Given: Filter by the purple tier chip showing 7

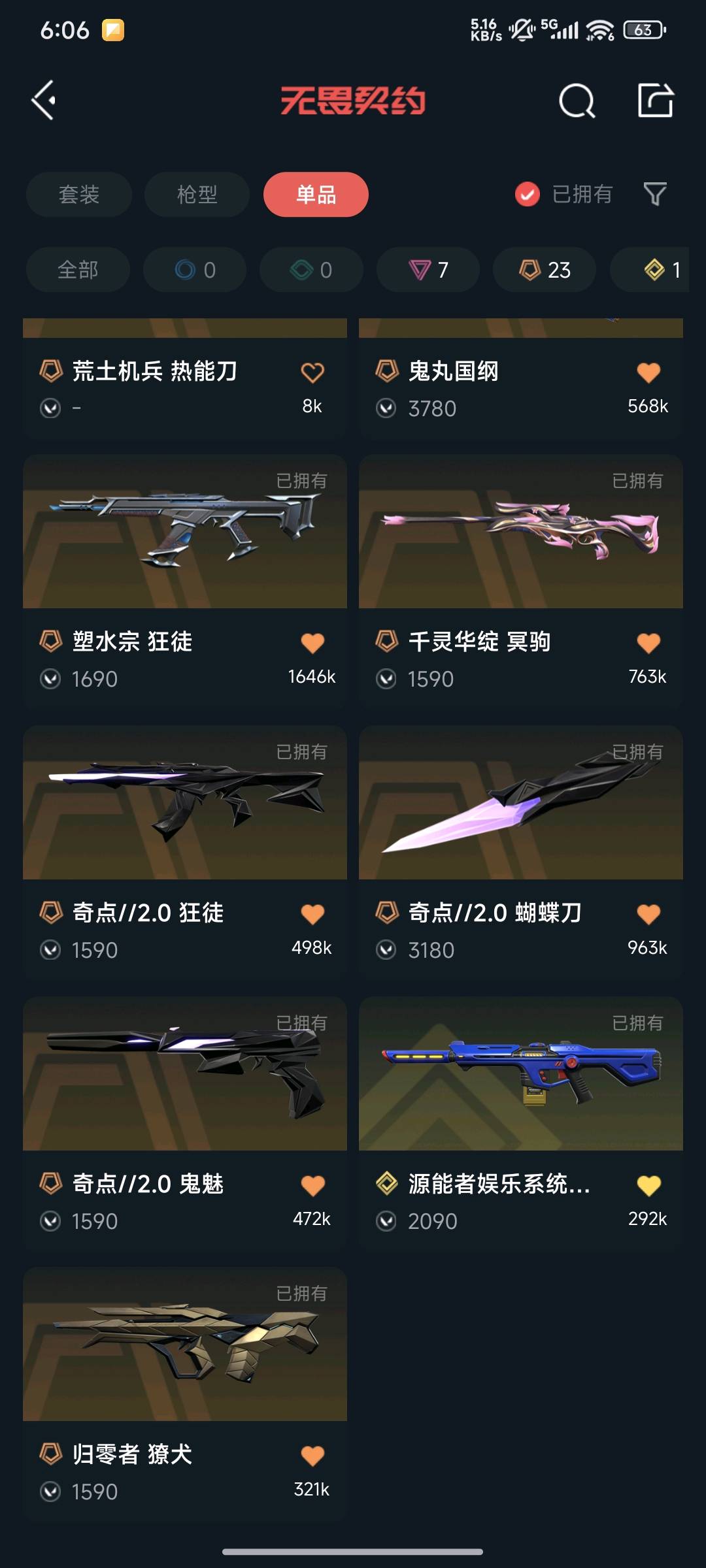Looking at the screenshot, I should (428, 270).
